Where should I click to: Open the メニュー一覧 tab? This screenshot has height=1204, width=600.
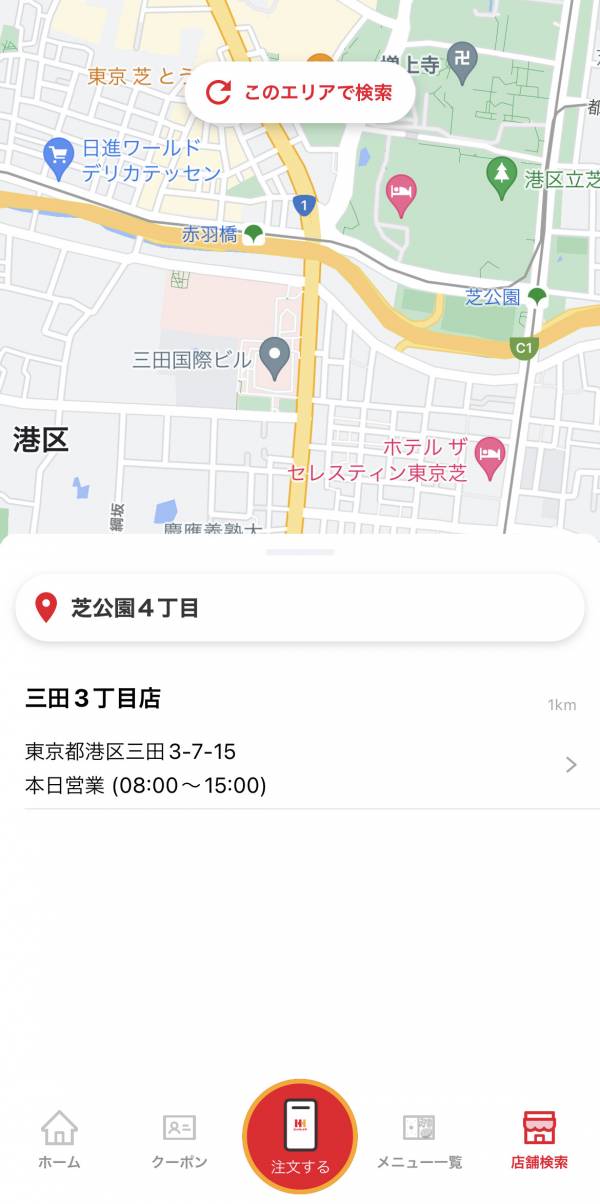tap(419, 1140)
